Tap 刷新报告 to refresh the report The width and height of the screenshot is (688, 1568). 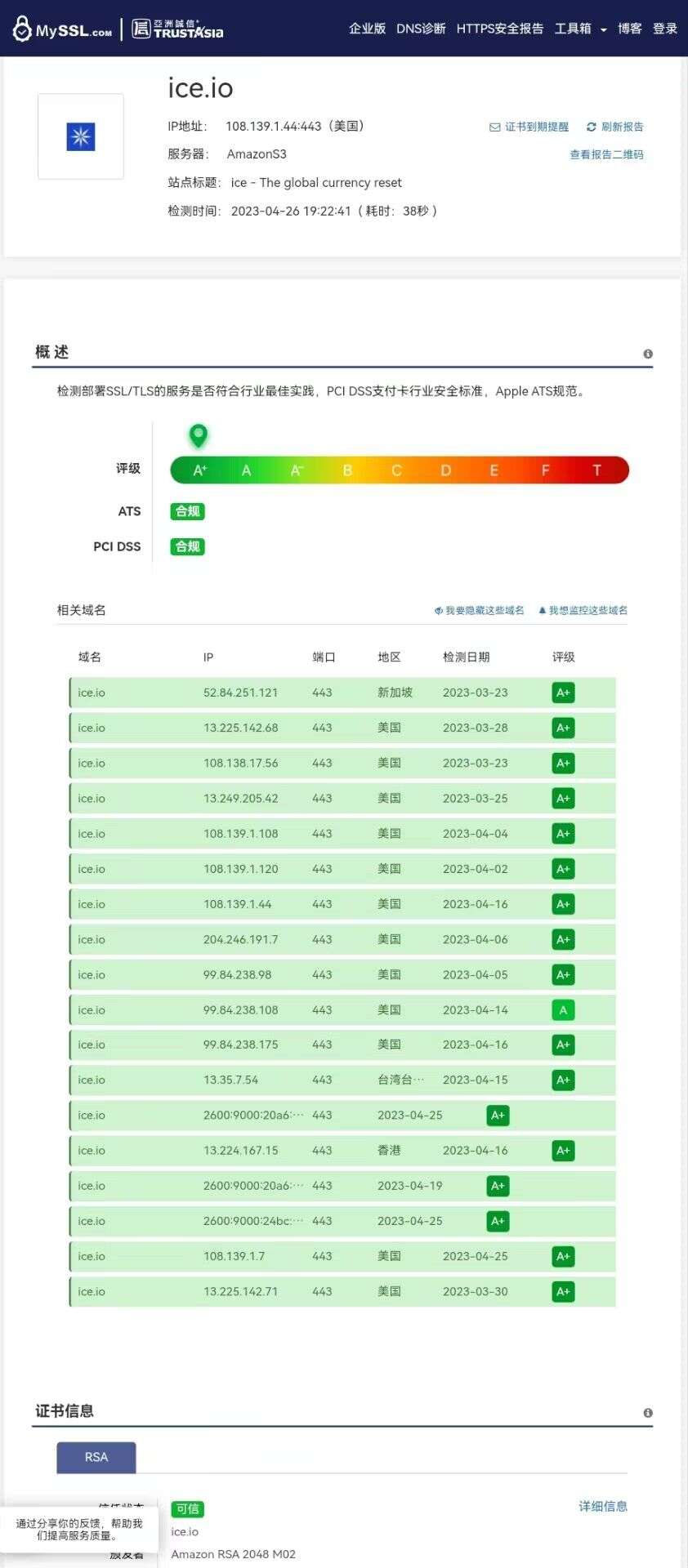coord(615,127)
